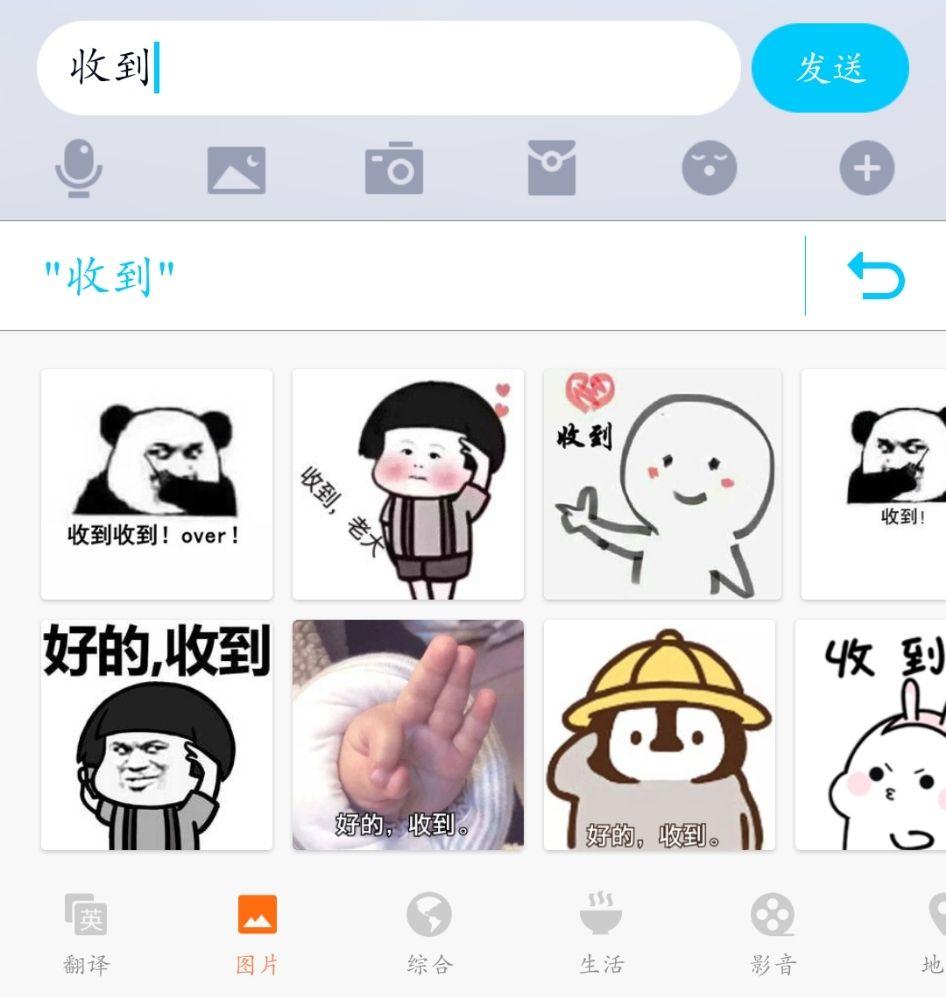Open the emoji face icon
Image resolution: width=946 pixels, height=998 pixels.
click(708, 170)
